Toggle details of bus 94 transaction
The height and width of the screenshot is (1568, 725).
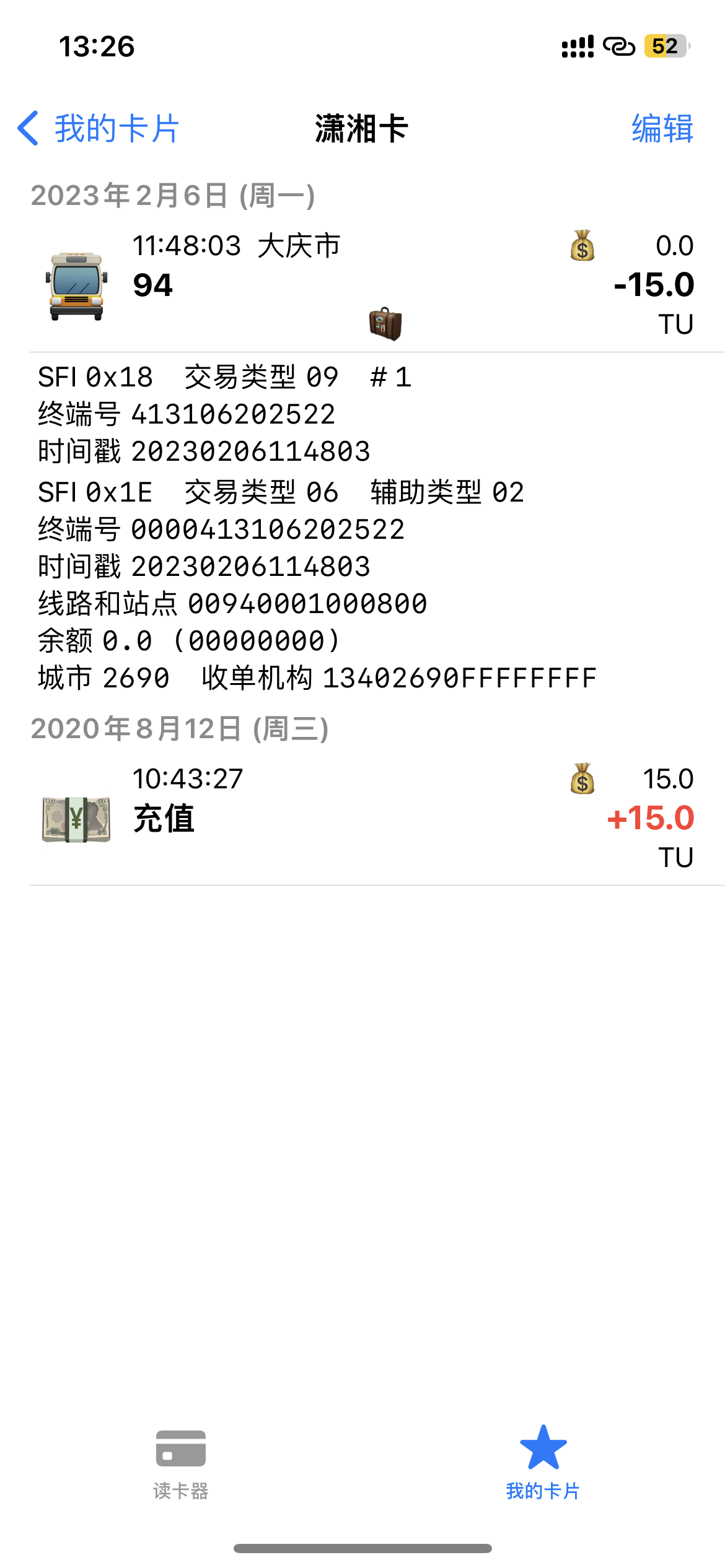tap(362, 284)
